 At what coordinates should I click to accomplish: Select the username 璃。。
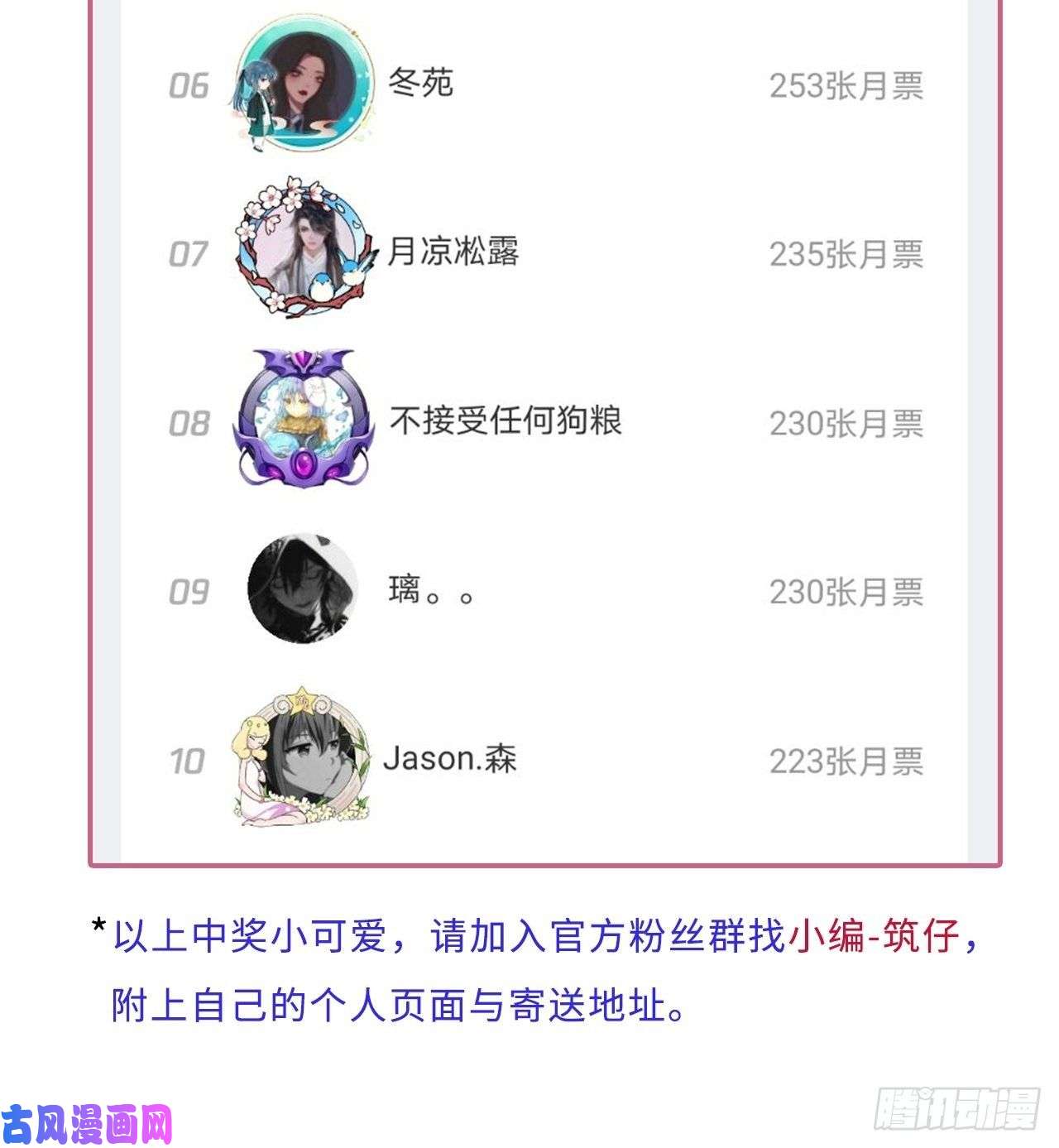click(431, 589)
